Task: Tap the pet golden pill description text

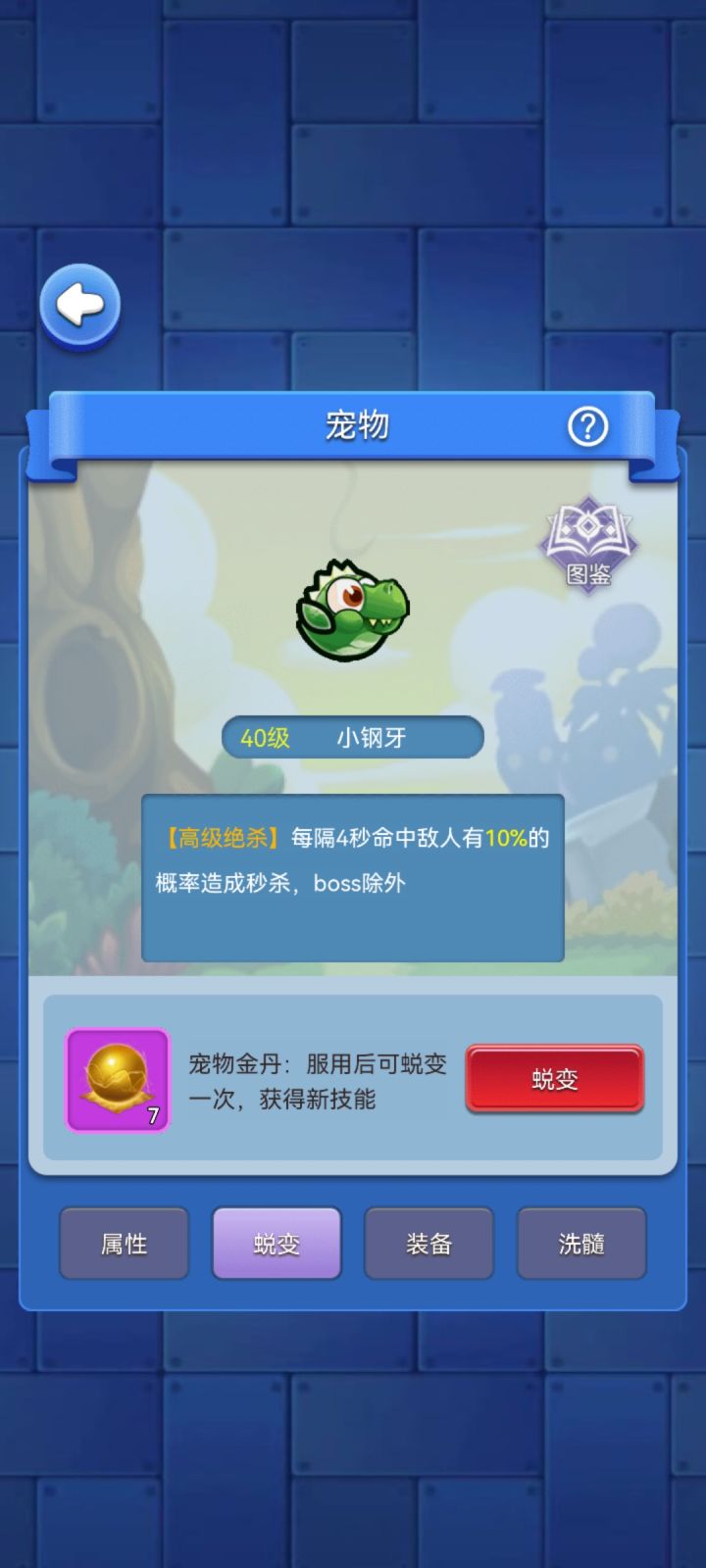Action: (x=318, y=1076)
